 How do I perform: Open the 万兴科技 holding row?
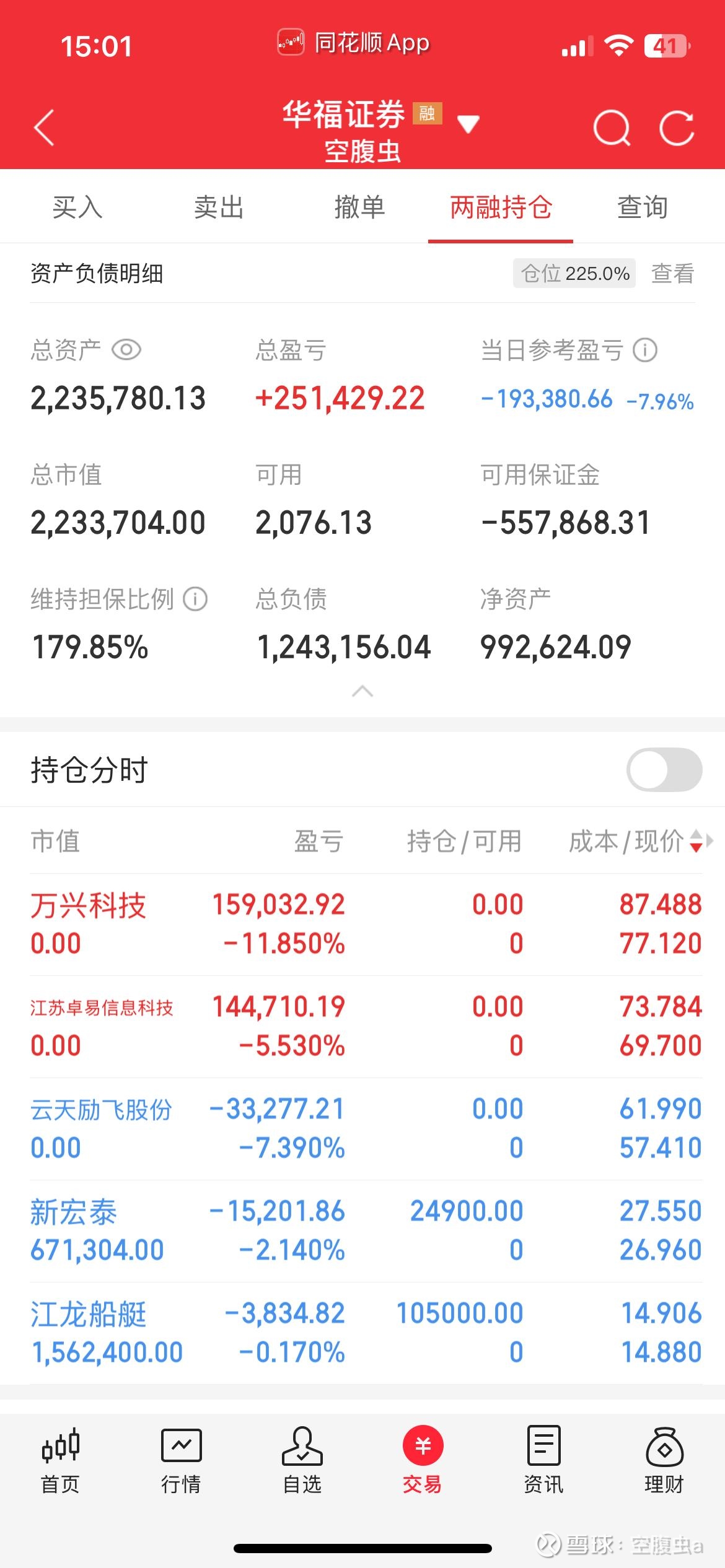click(x=366, y=925)
